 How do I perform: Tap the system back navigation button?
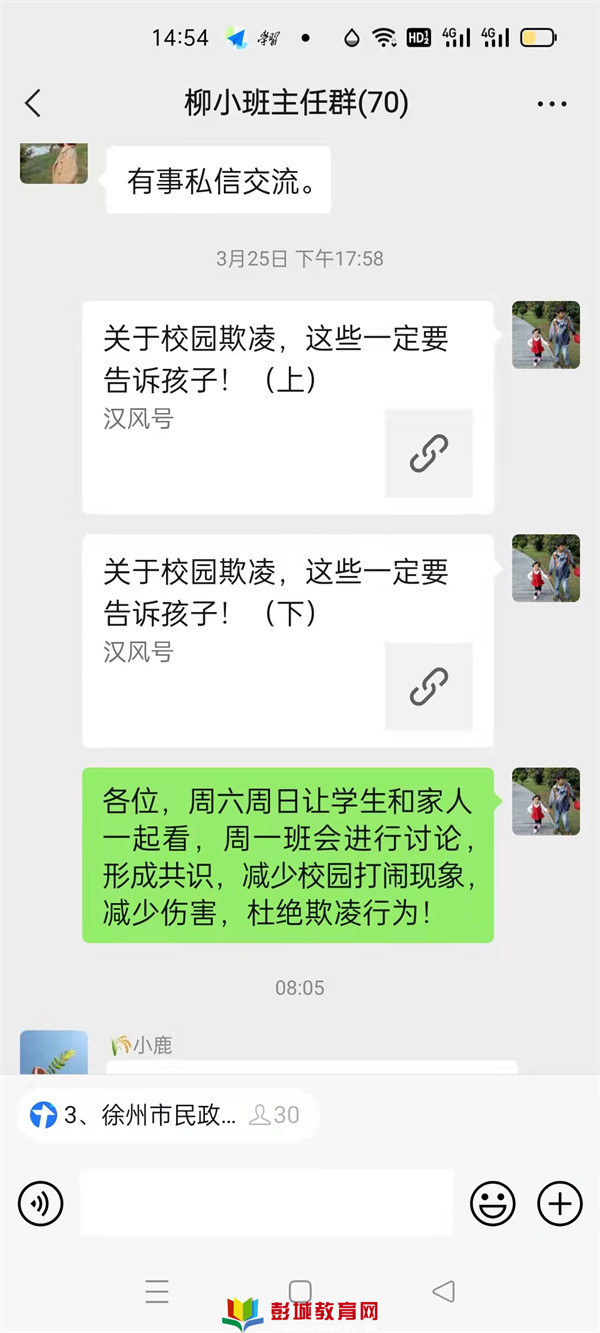click(443, 1291)
